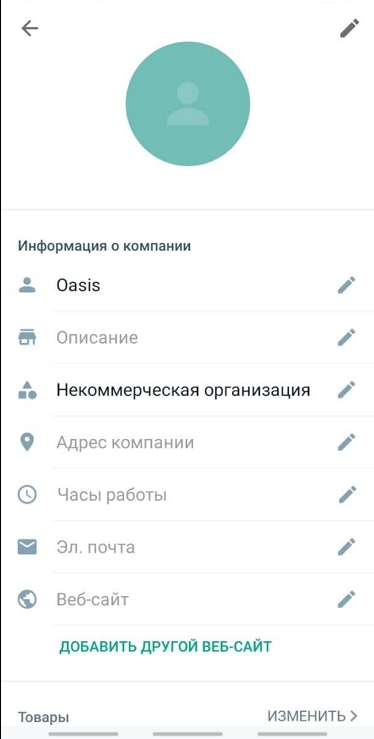Open the Часы работы business hours row

click(187, 495)
